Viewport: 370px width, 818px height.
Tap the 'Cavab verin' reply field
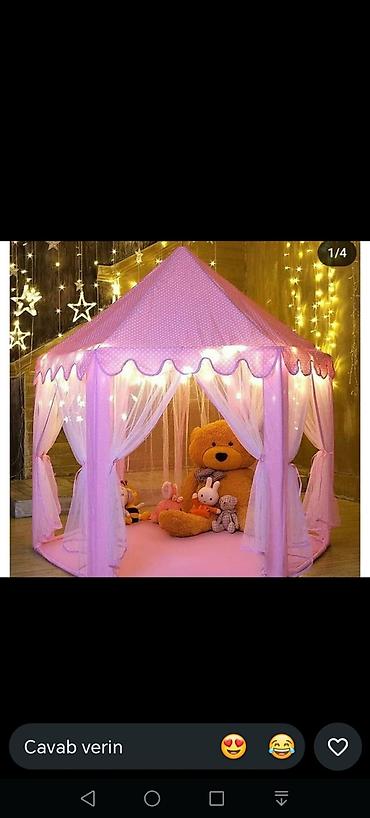(157, 747)
